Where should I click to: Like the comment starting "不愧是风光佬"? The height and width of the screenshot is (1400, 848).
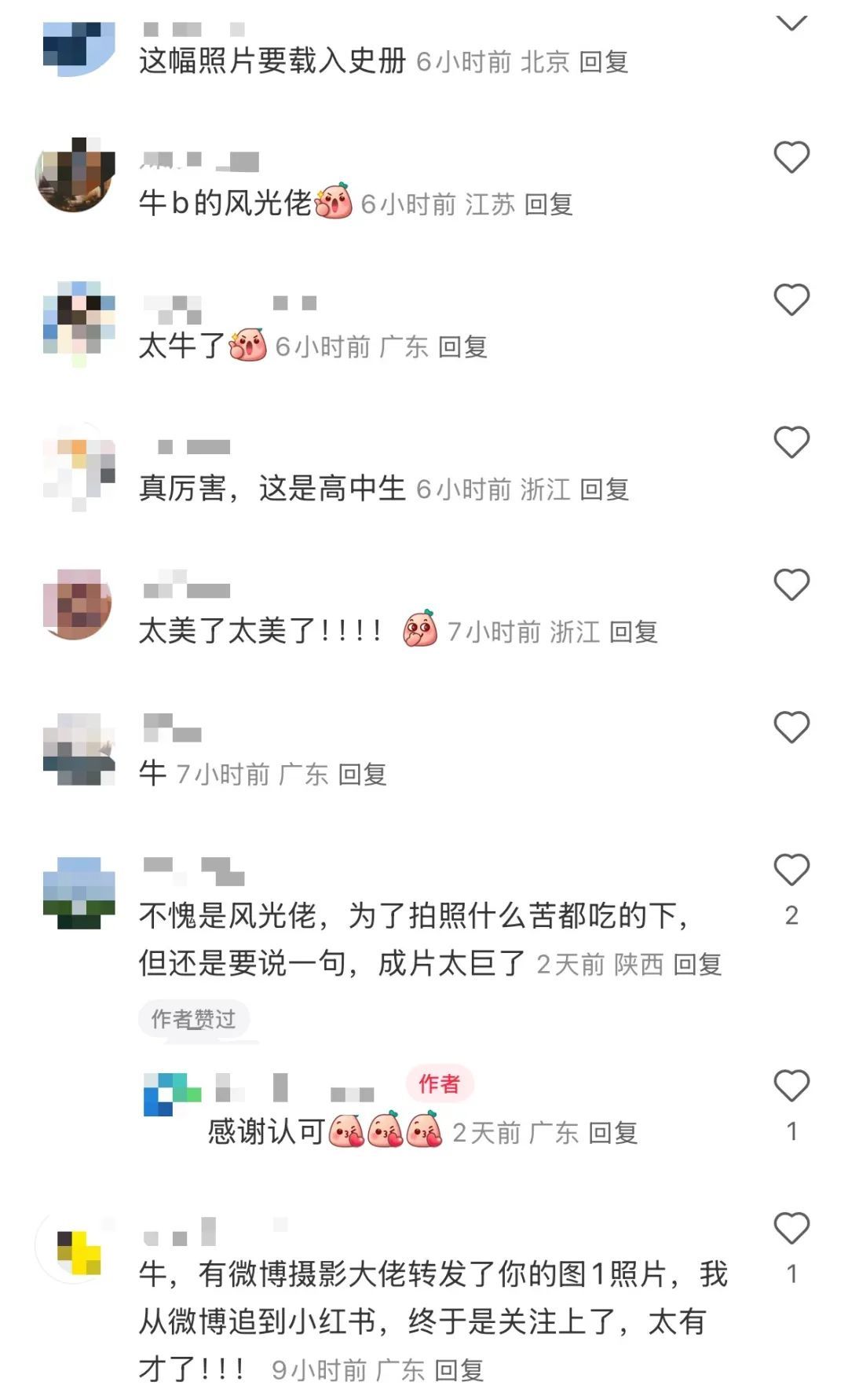click(x=791, y=870)
